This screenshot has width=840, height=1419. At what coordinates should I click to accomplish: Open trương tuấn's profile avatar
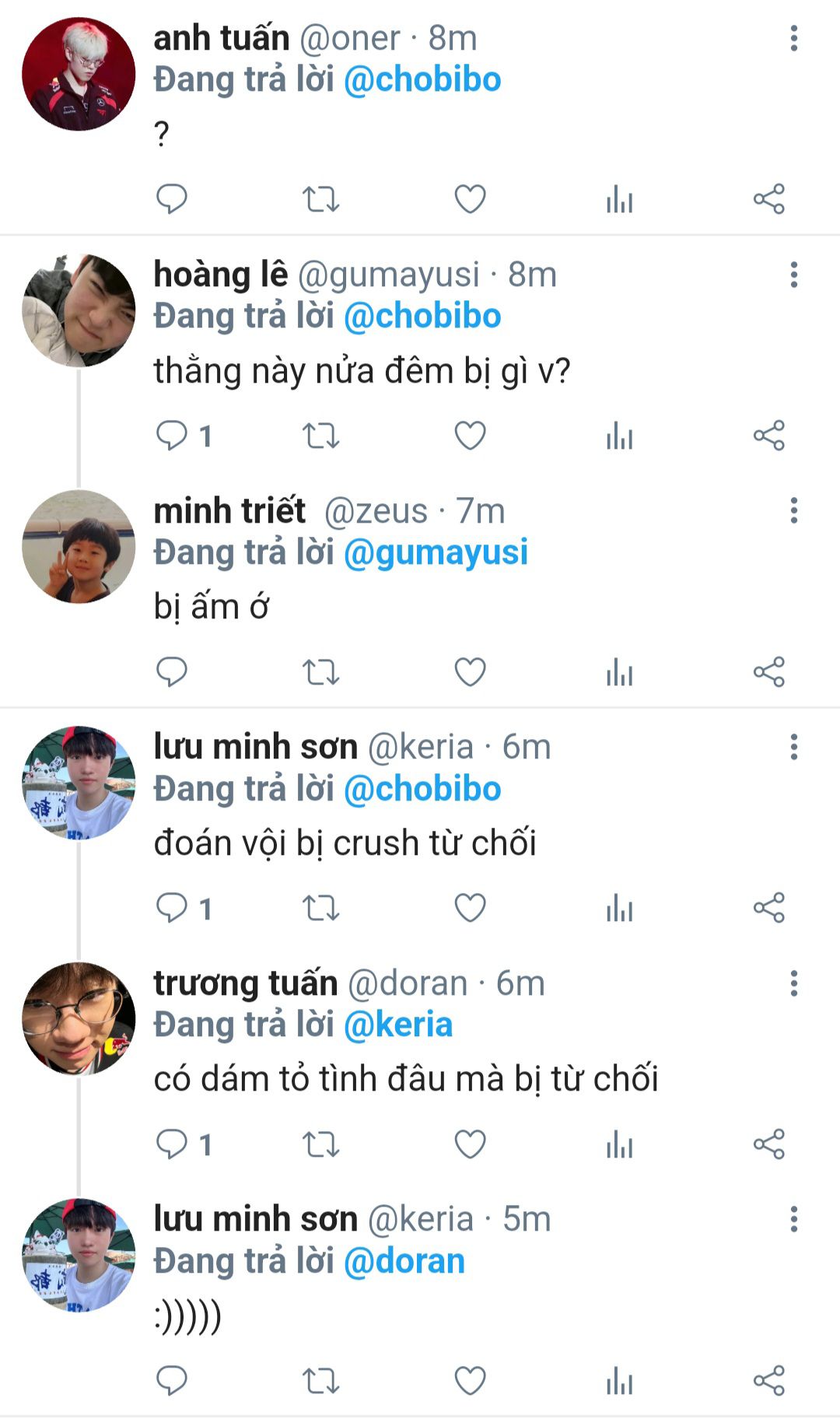click(x=79, y=1018)
